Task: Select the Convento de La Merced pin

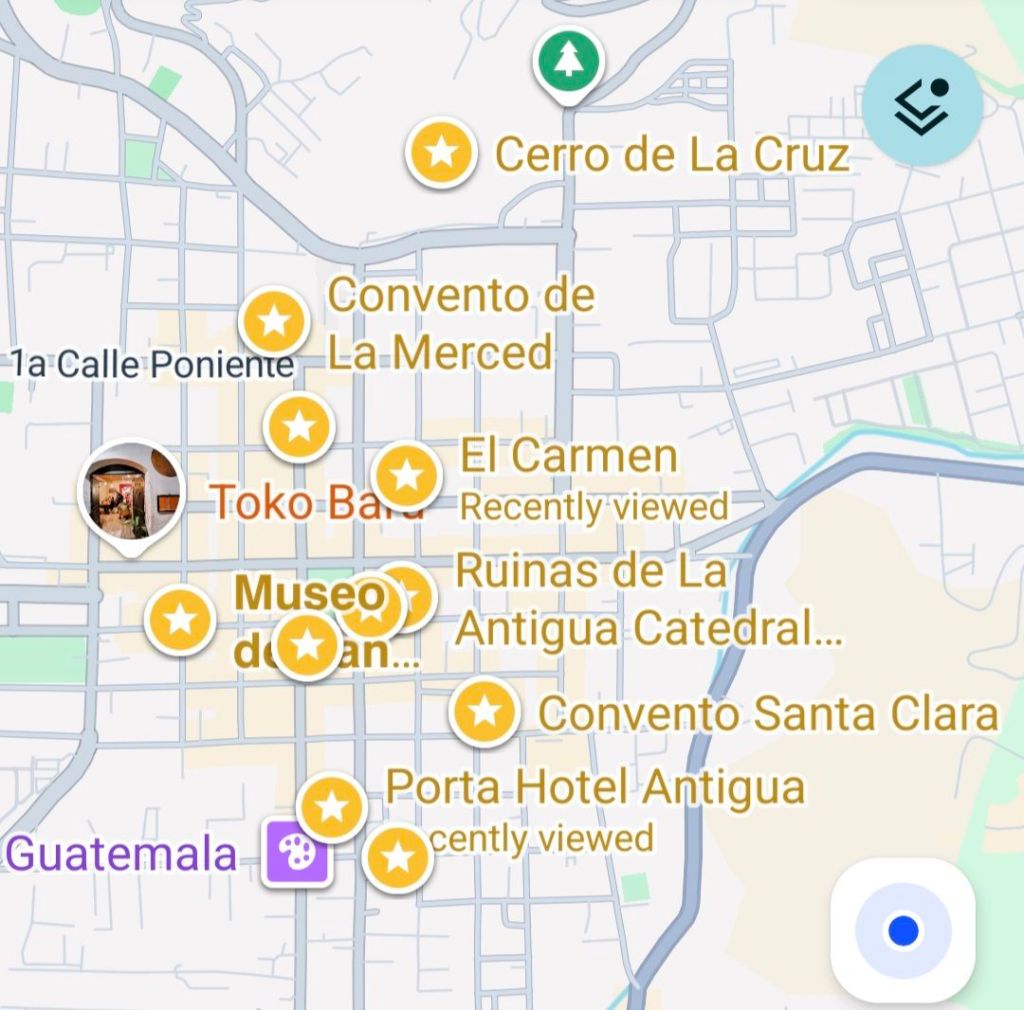Action: pyautogui.click(x=274, y=321)
